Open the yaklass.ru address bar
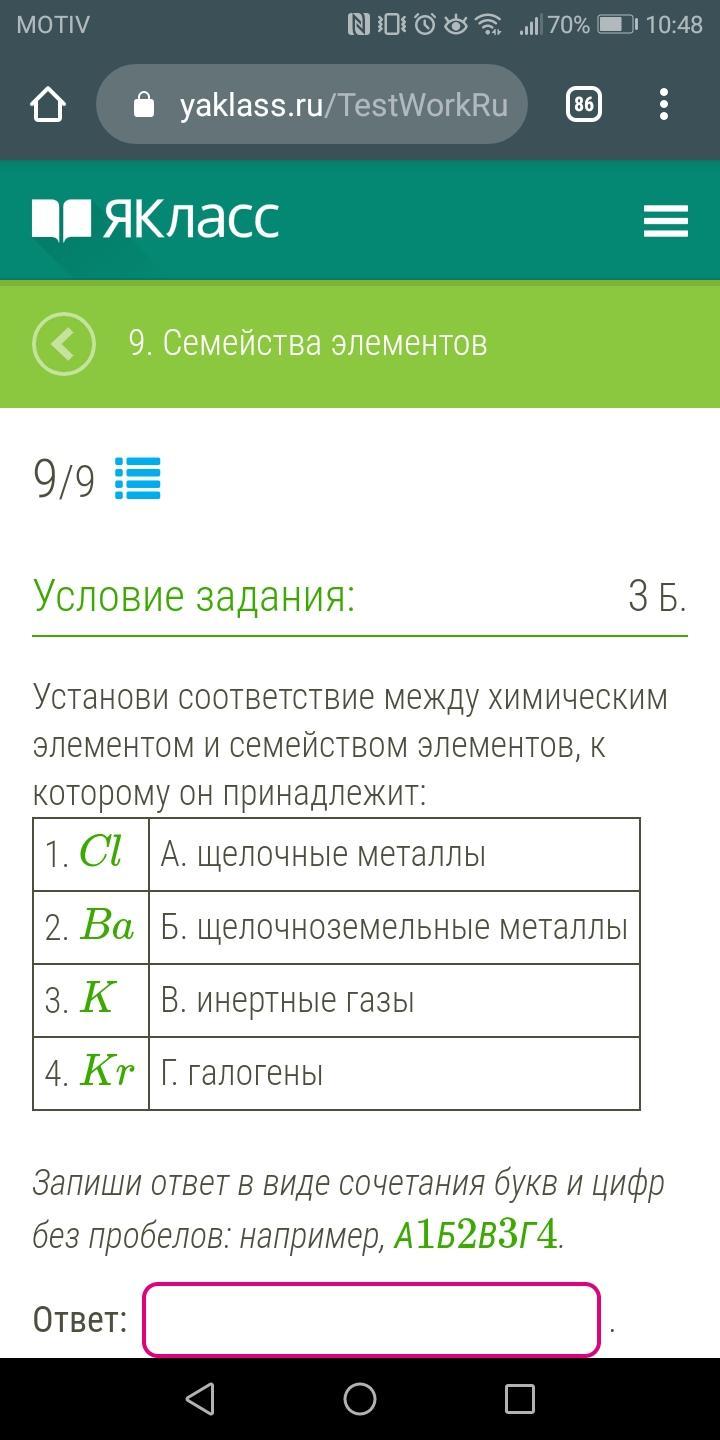 (x=312, y=104)
